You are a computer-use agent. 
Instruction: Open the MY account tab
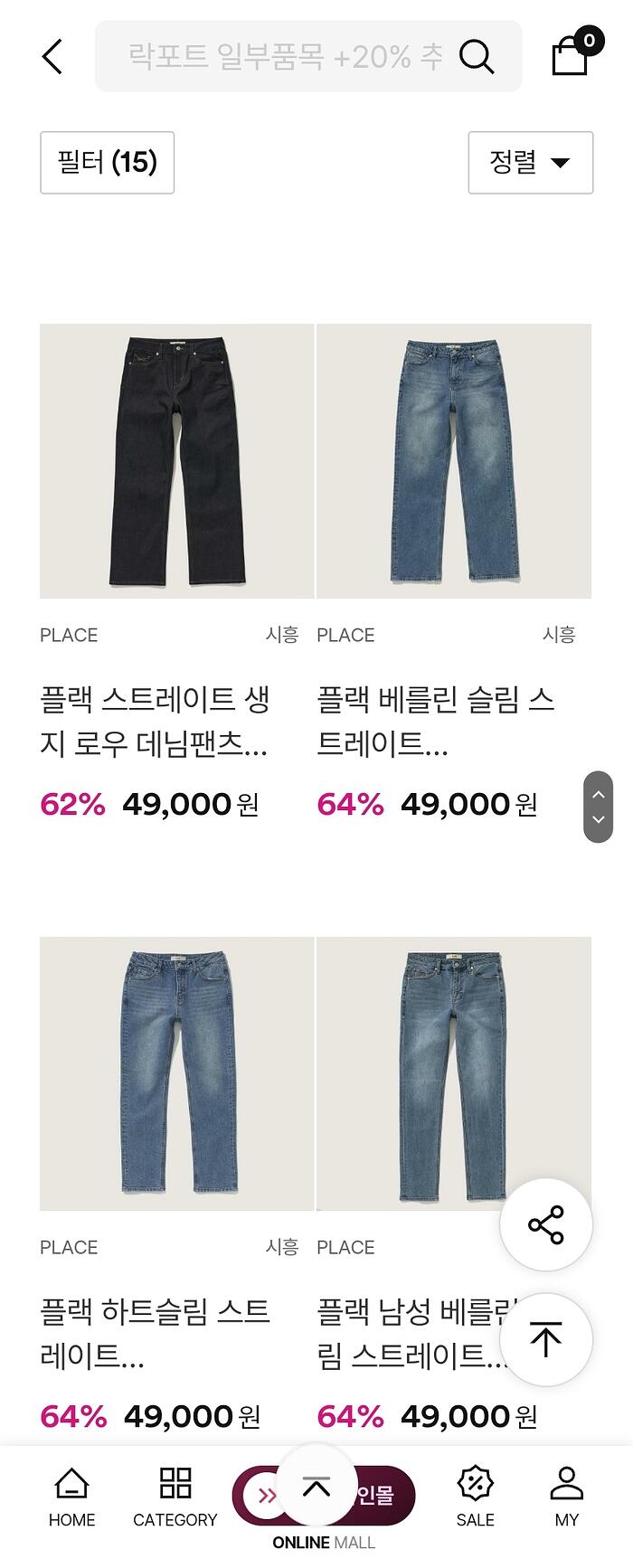pos(567,1497)
